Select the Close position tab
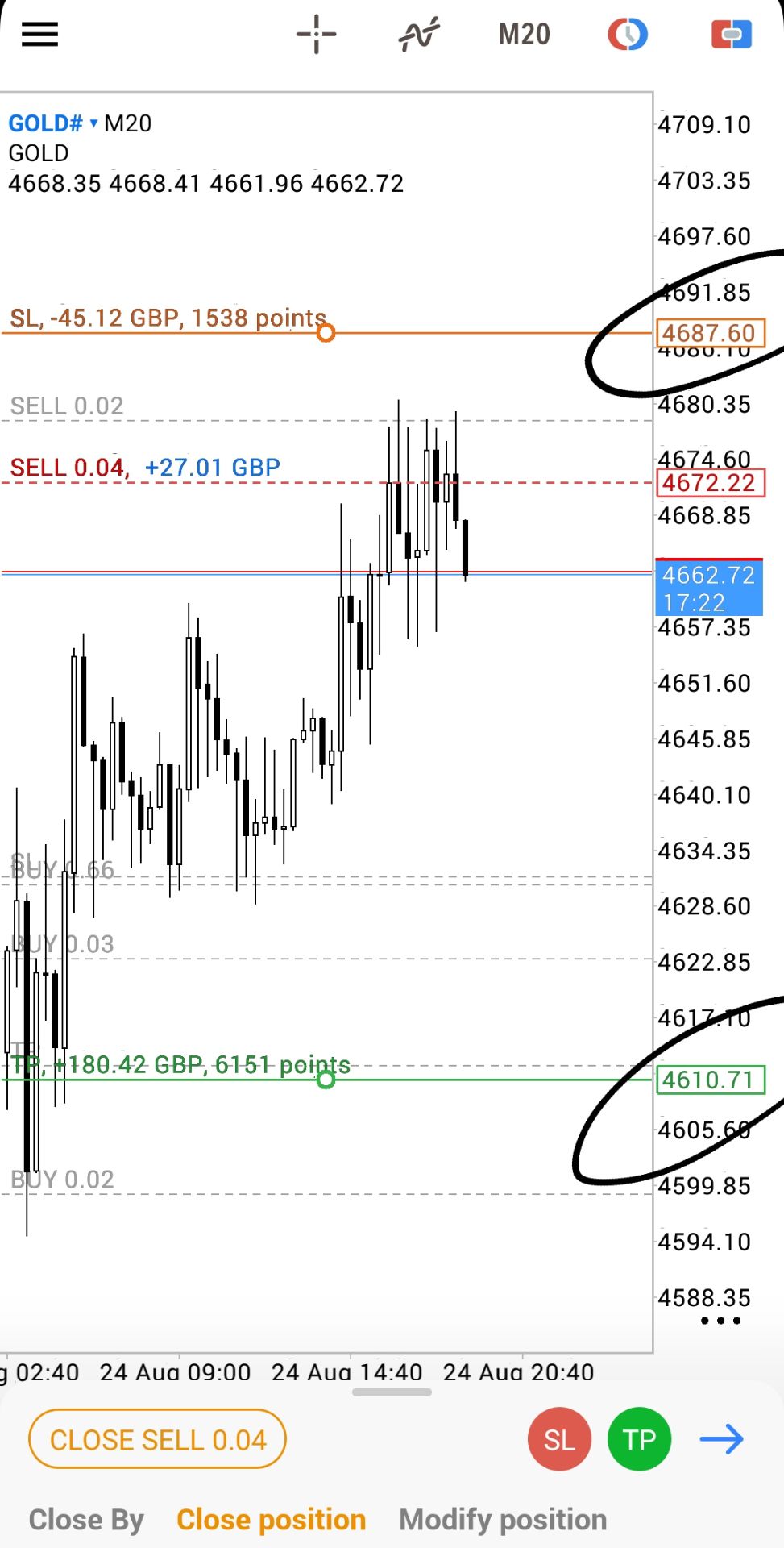Viewport: 784px width, 1548px height. (272, 1520)
